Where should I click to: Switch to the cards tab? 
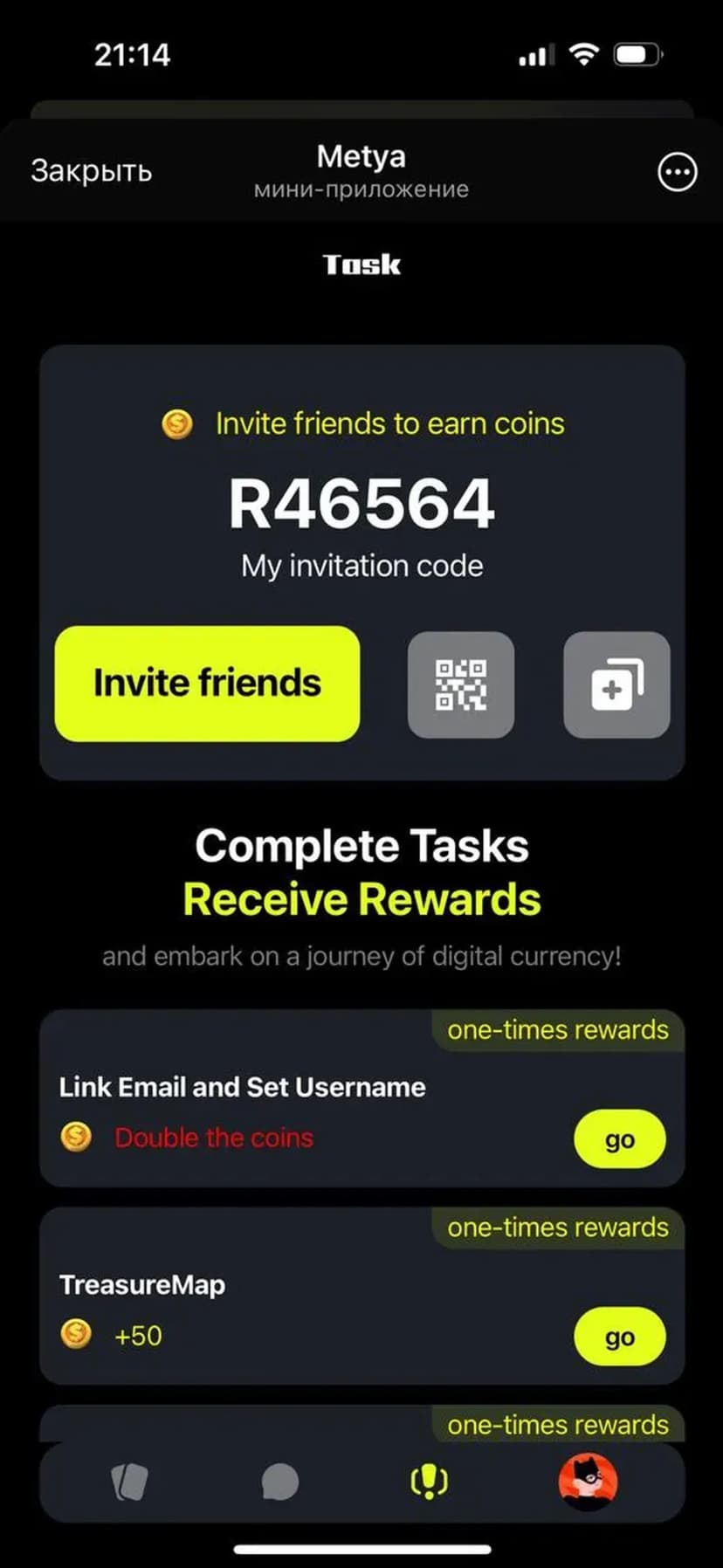pos(130,1482)
